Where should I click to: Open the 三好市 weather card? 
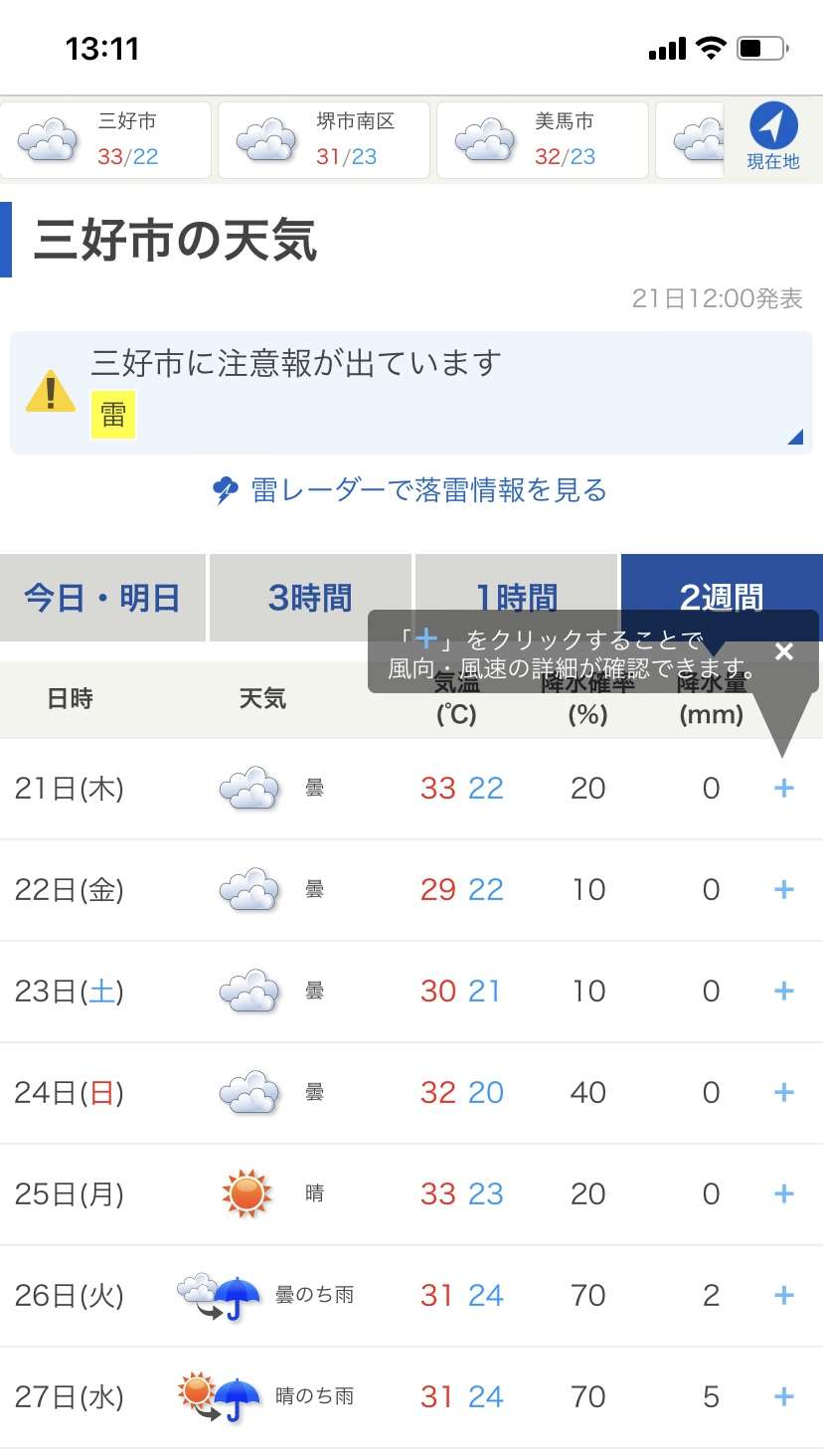click(x=105, y=140)
